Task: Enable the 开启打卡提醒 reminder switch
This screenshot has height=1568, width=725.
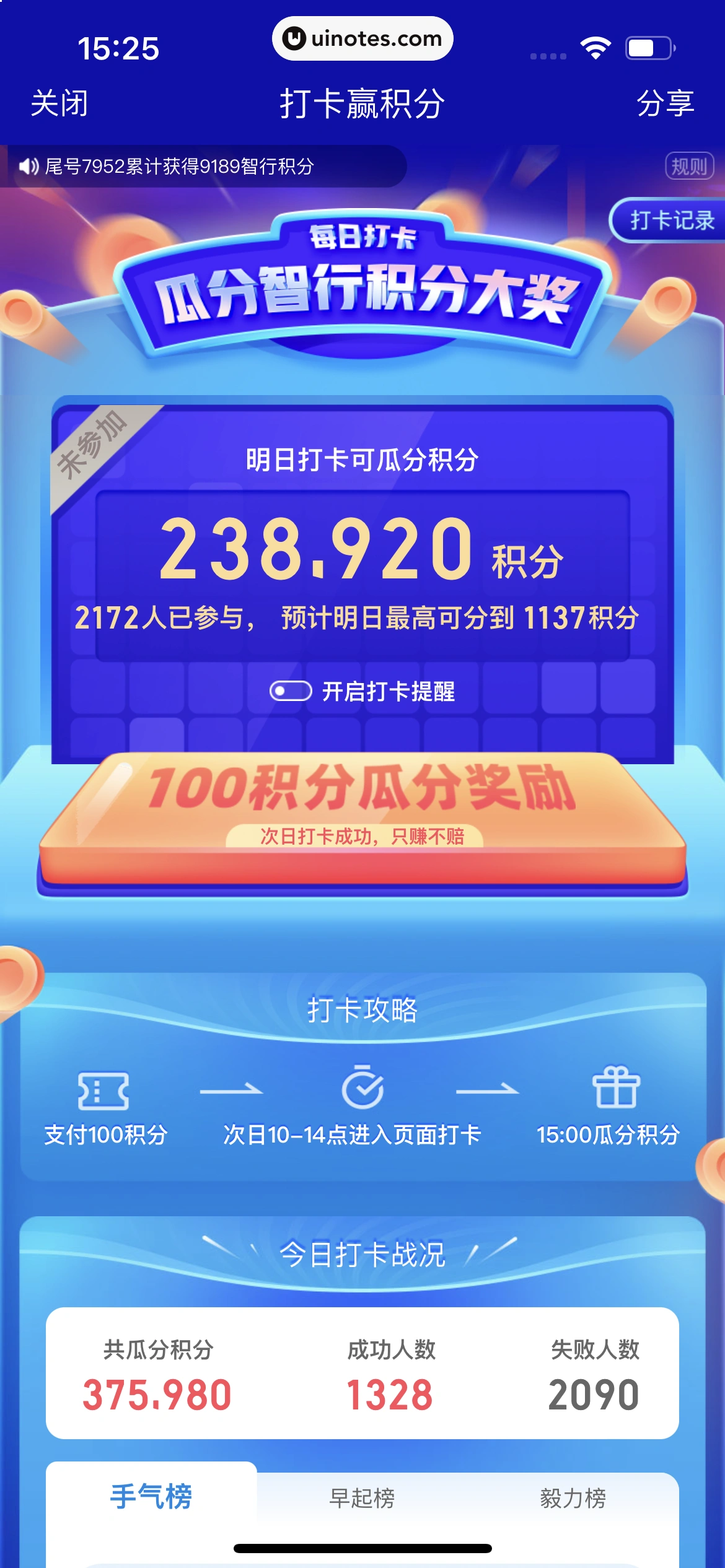Action: click(291, 690)
